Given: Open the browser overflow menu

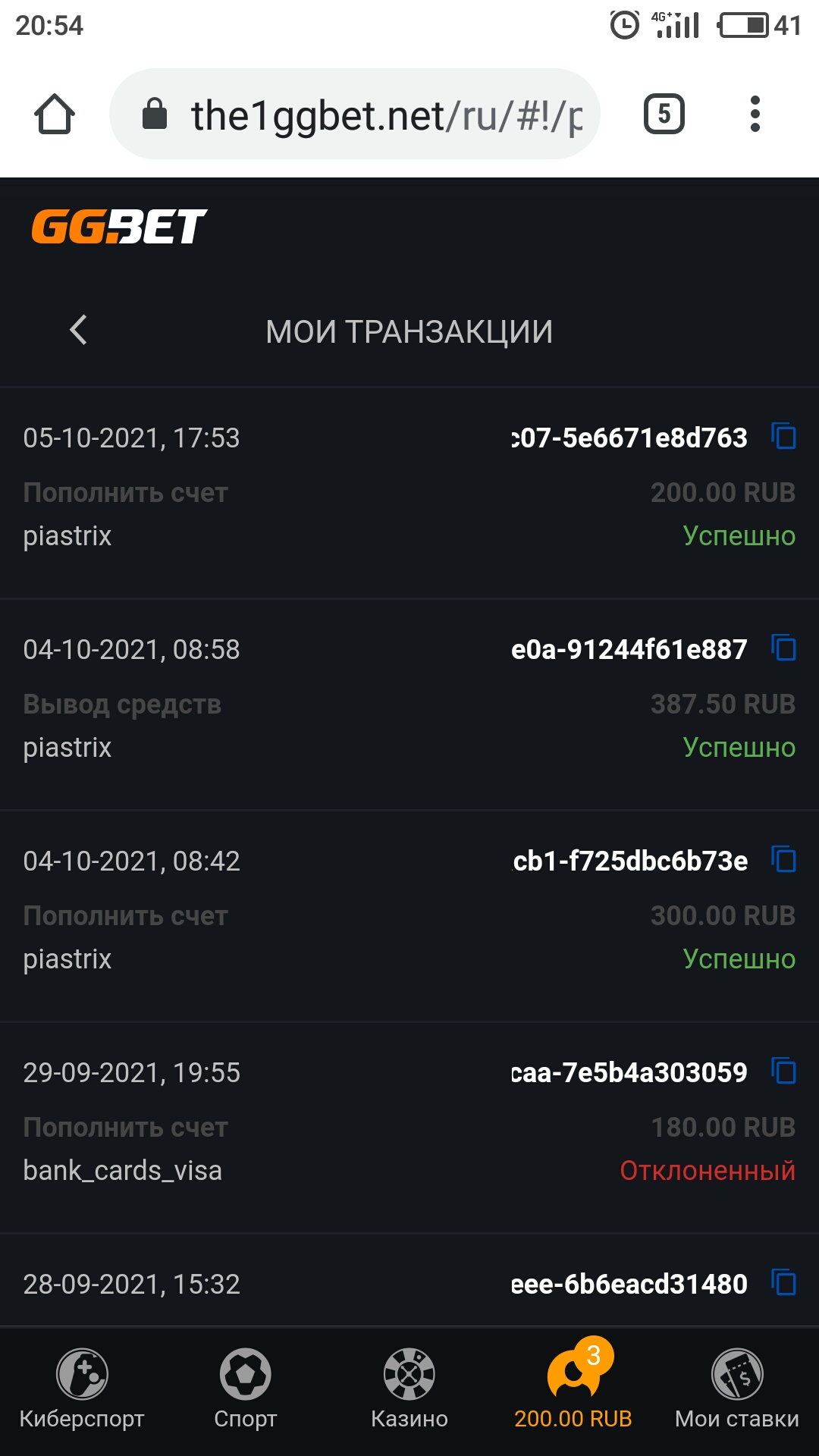Looking at the screenshot, I should click(755, 115).
